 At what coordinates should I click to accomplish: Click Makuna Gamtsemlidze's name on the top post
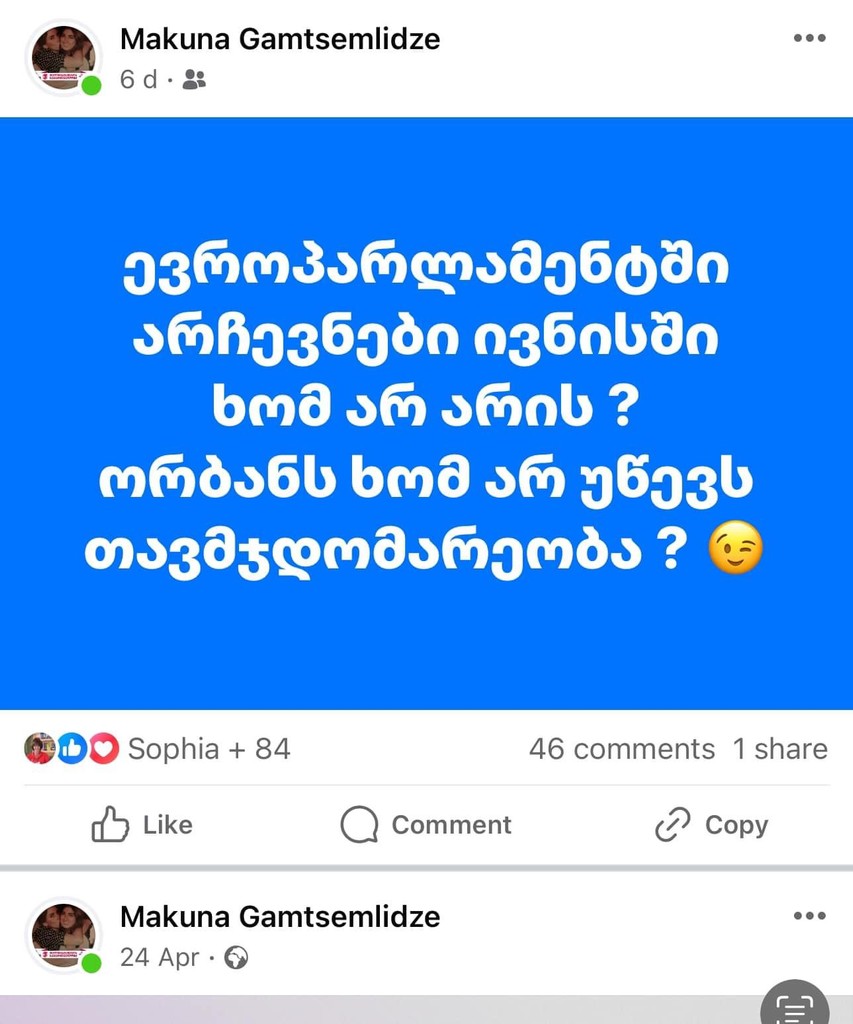[279, 39]
